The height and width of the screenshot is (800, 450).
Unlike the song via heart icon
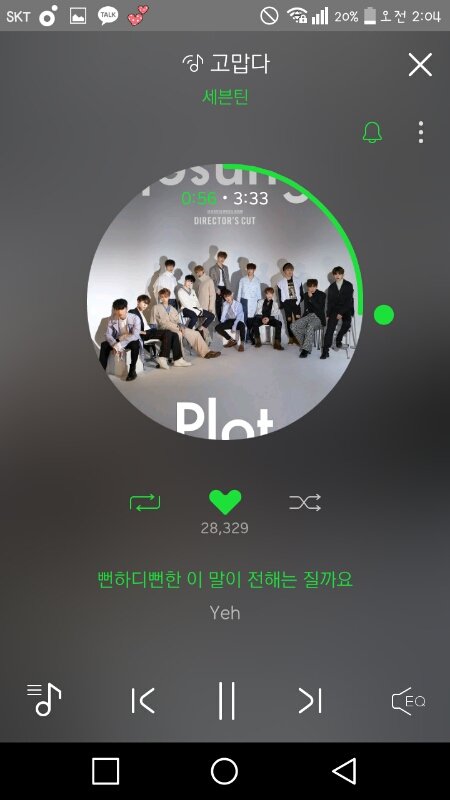[x=225, y=502]
